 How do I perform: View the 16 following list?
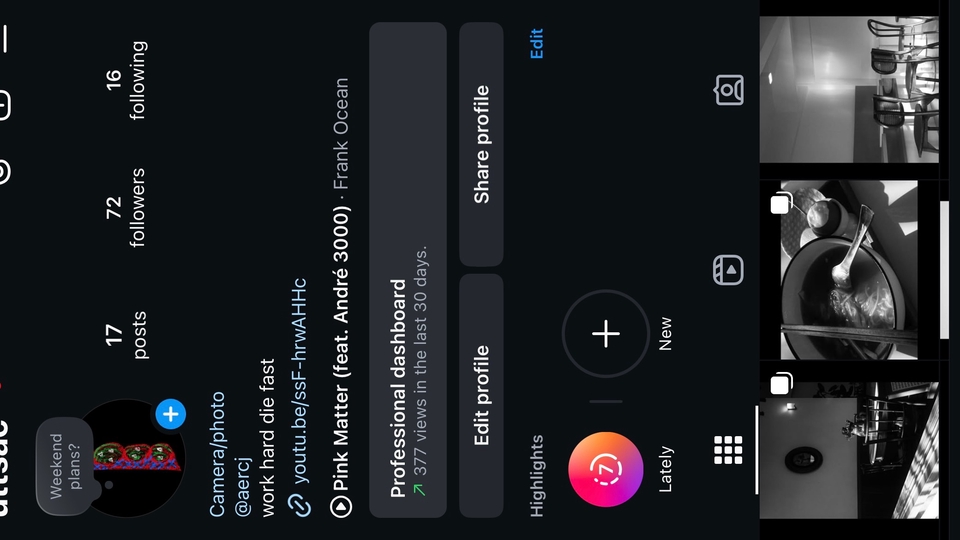pyautogui.click(x=124, y=80)
